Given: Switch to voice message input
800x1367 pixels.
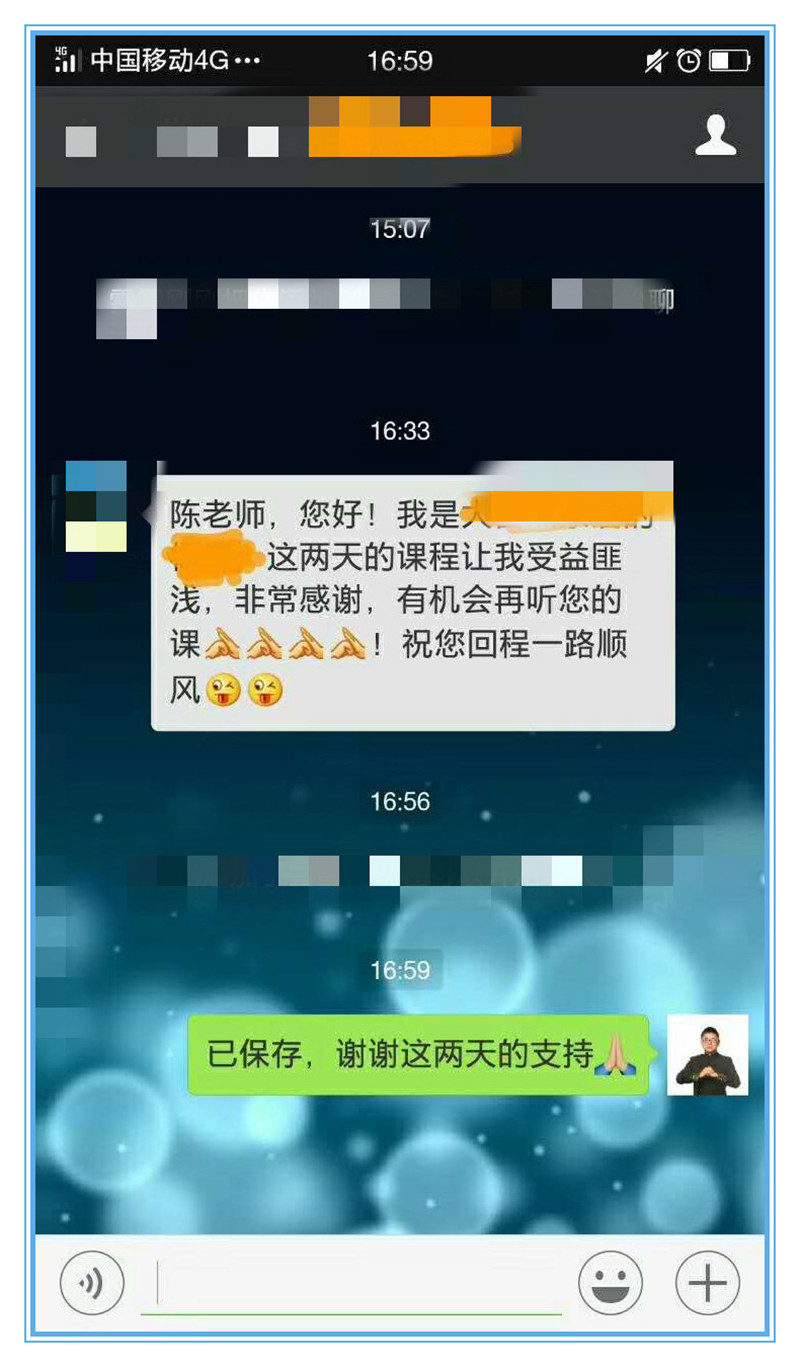Looking at the screenshot, I should [x=91, y=1282].
